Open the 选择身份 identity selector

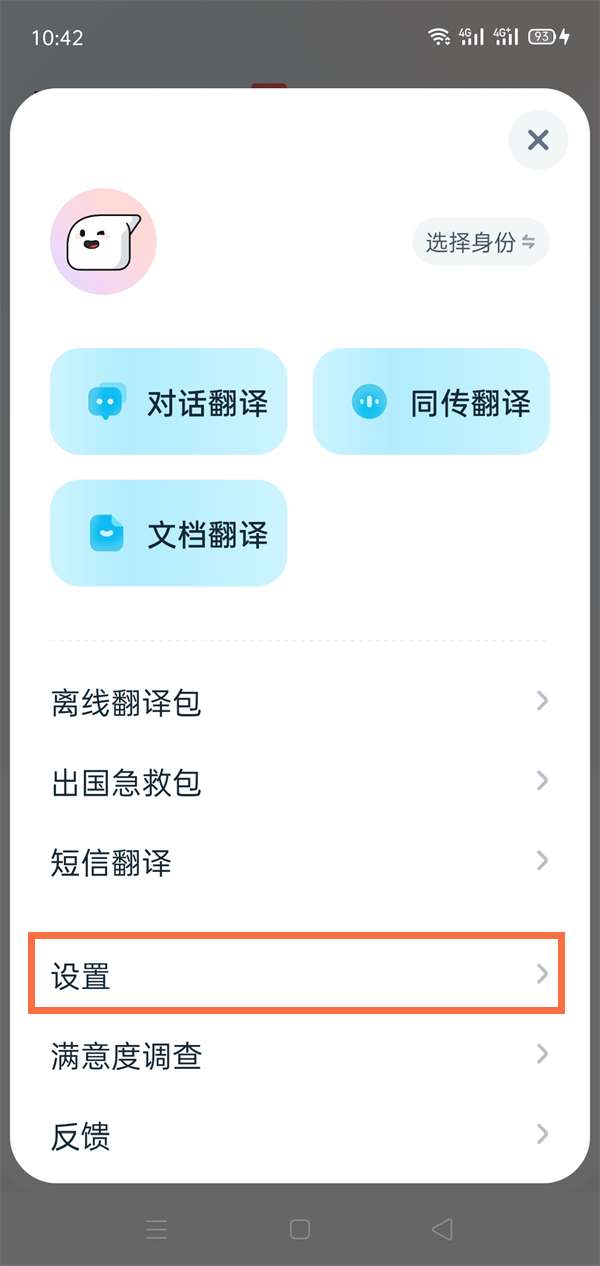coord(481,242)
